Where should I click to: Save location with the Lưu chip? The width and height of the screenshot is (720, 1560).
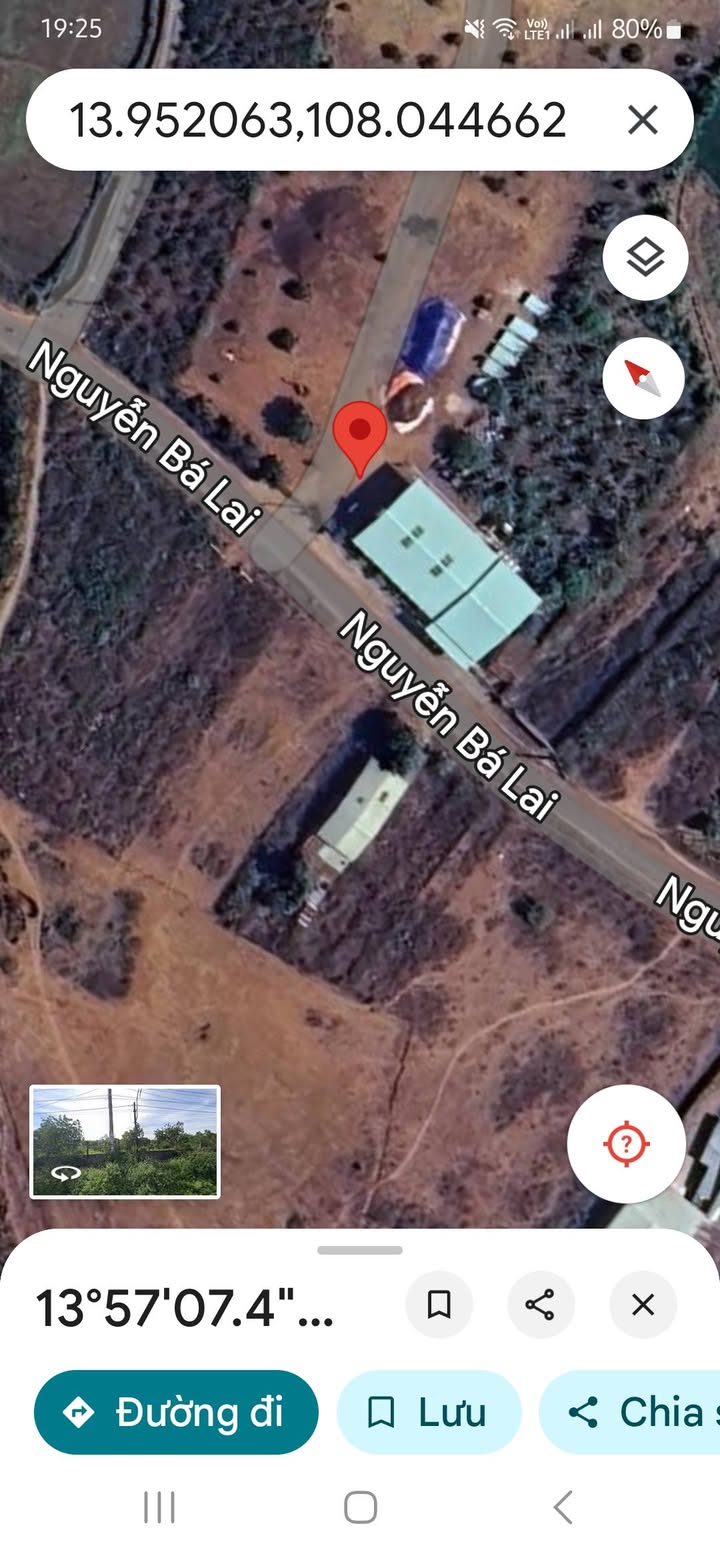[428, 1412]
